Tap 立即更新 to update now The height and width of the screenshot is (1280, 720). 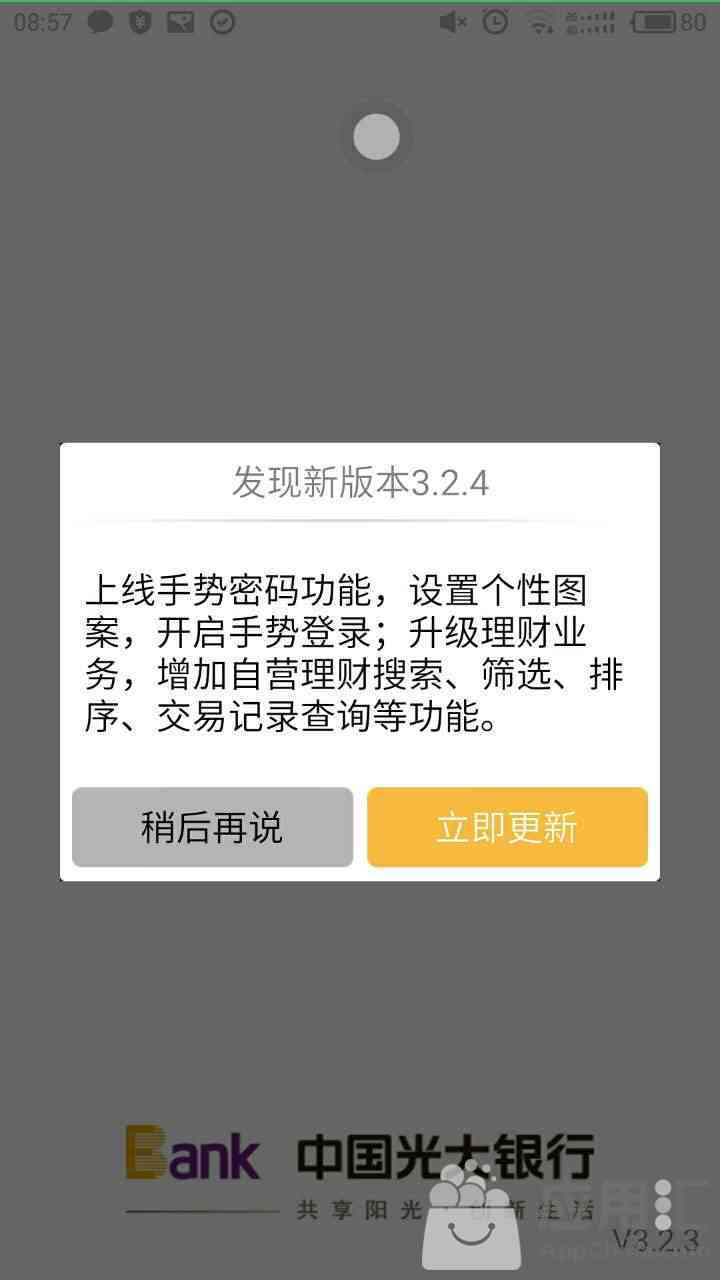[507, 827]
